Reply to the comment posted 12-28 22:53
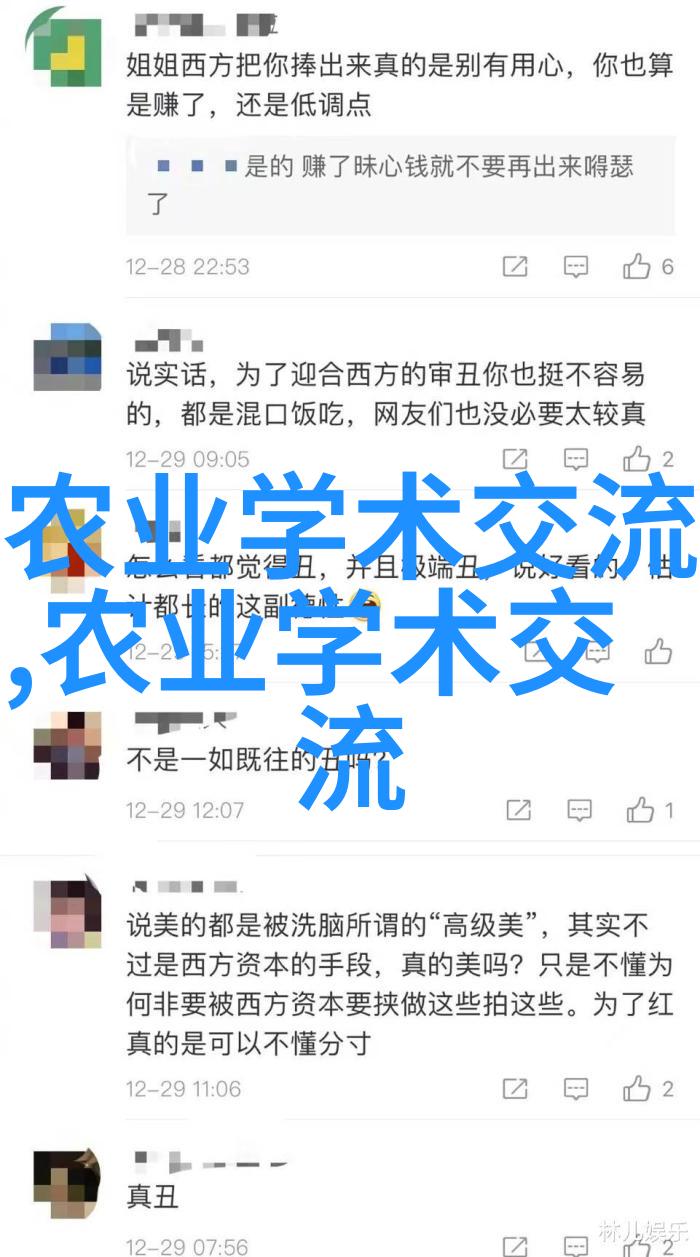700x1257 pixels. point(576,266)
